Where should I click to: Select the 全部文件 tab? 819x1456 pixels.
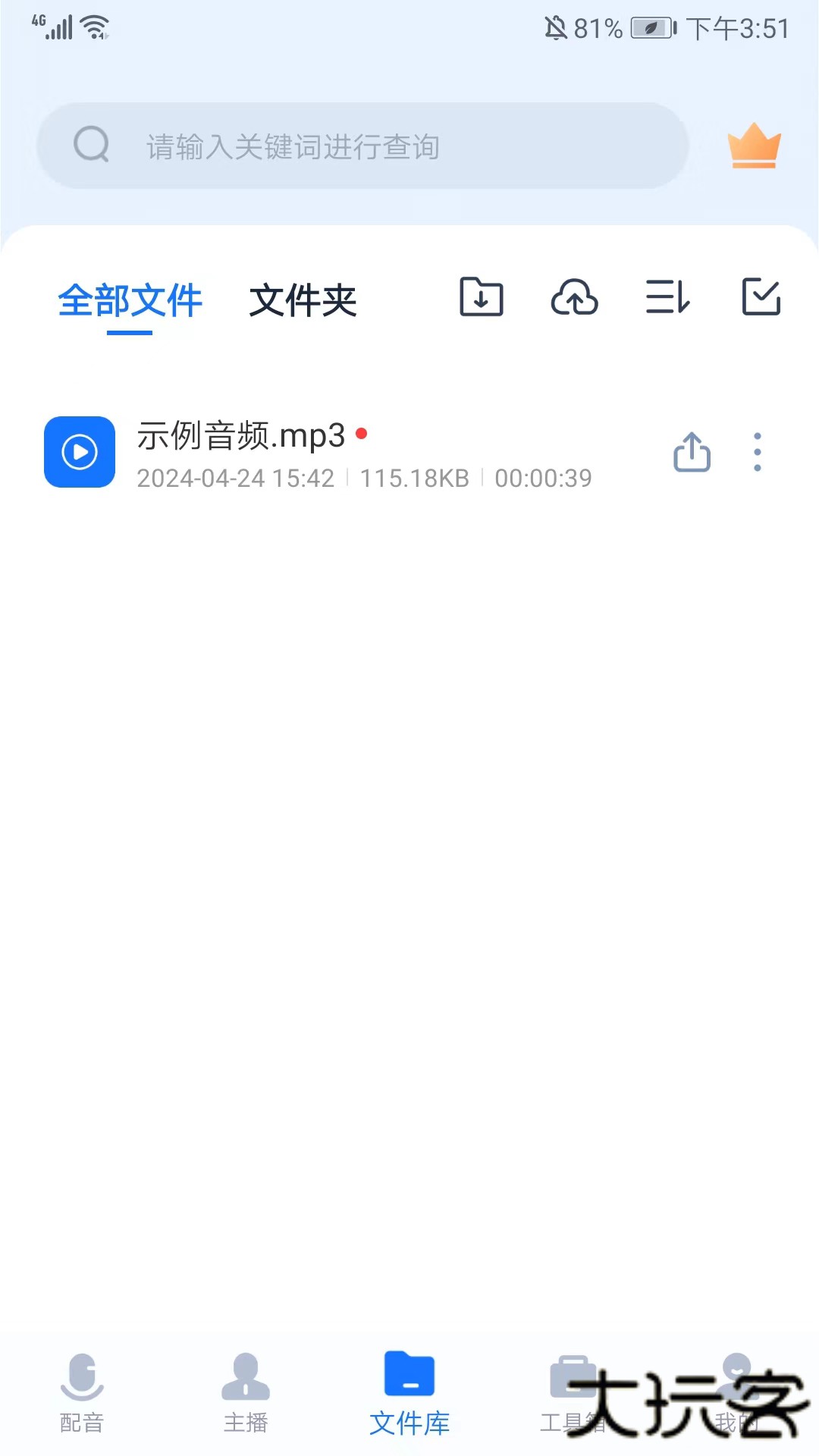pos(130,300)
